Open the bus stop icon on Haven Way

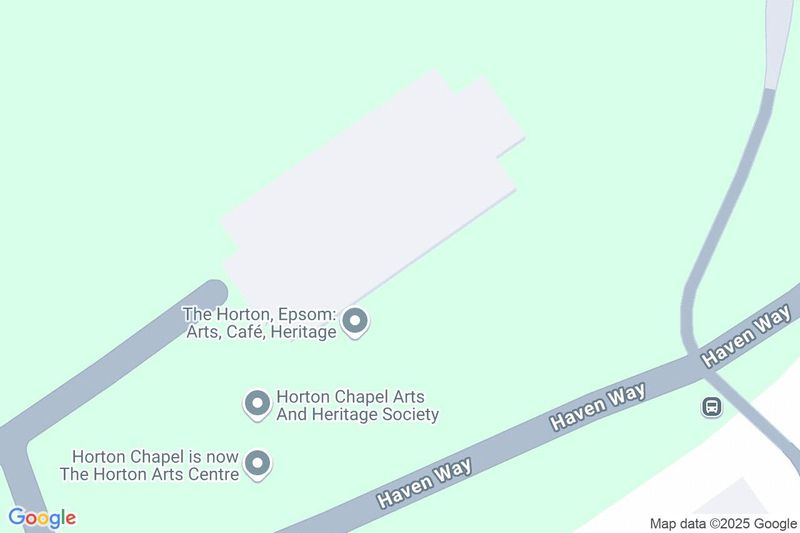pos(711,407)
